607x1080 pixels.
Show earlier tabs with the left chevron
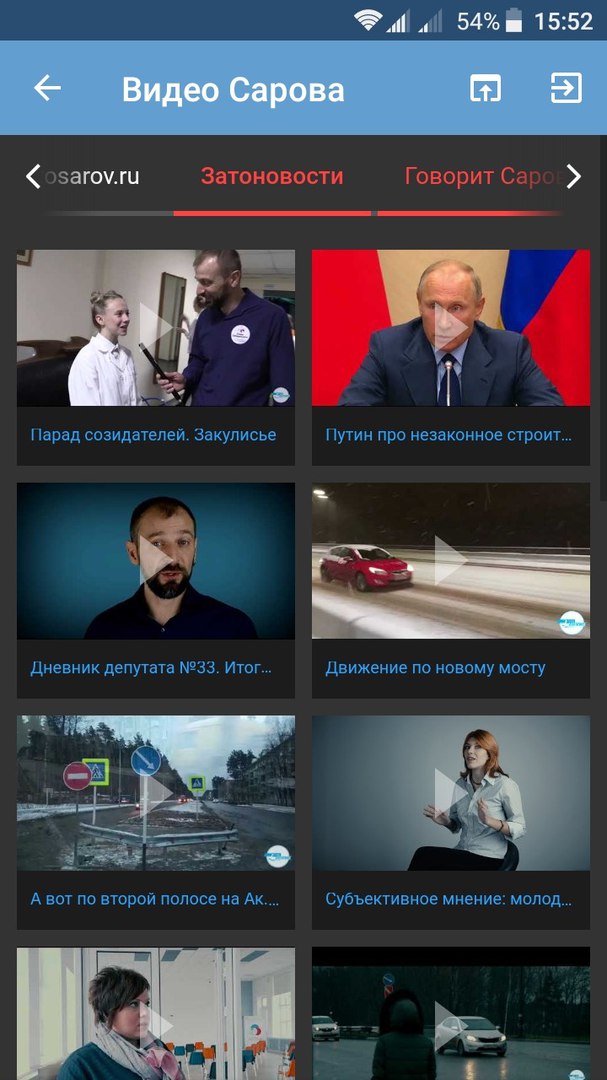(33, 177)
